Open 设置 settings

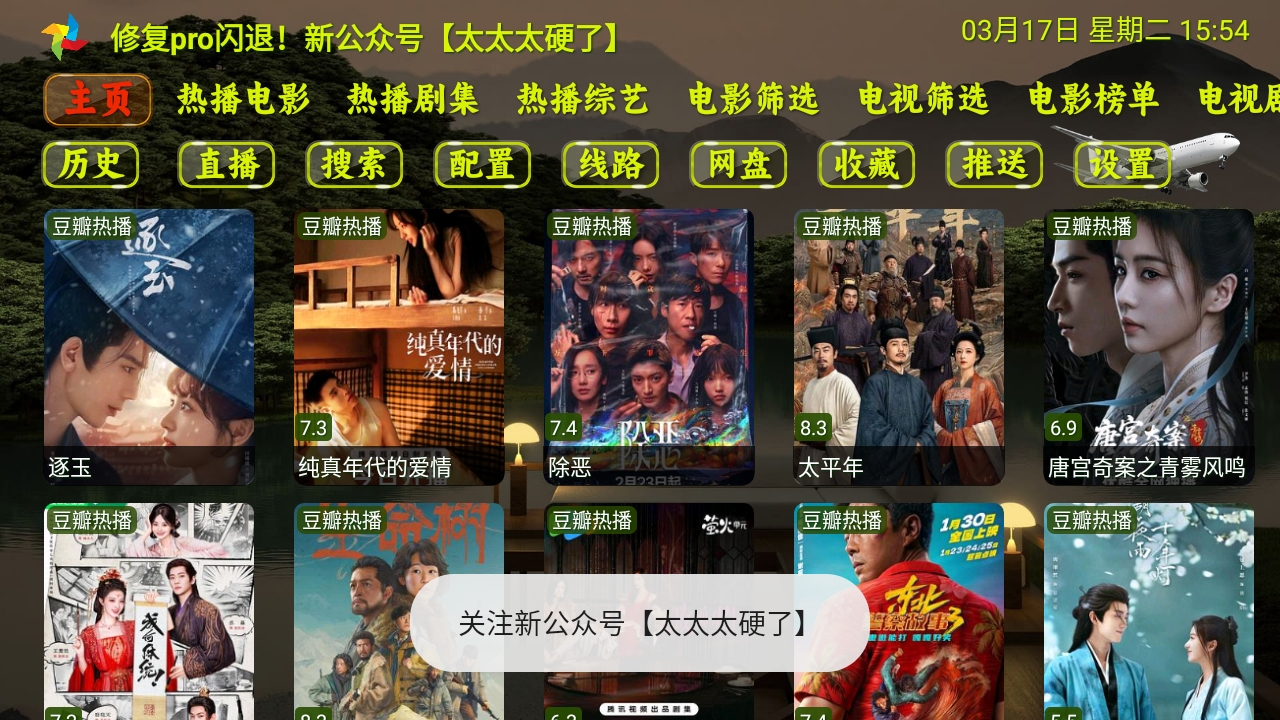click(x=1122, y=165)
